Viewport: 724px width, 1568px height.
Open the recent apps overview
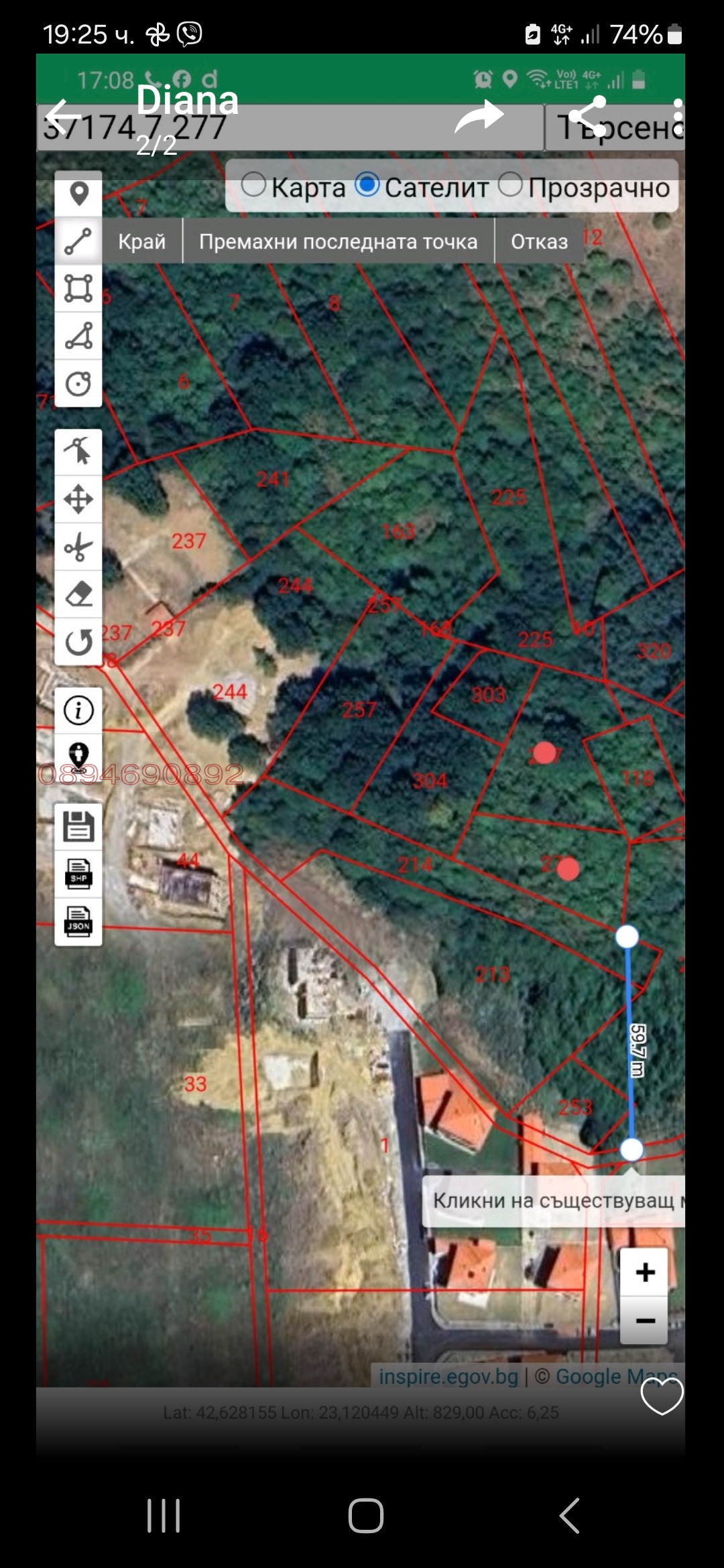click(x=164, y=1516)
